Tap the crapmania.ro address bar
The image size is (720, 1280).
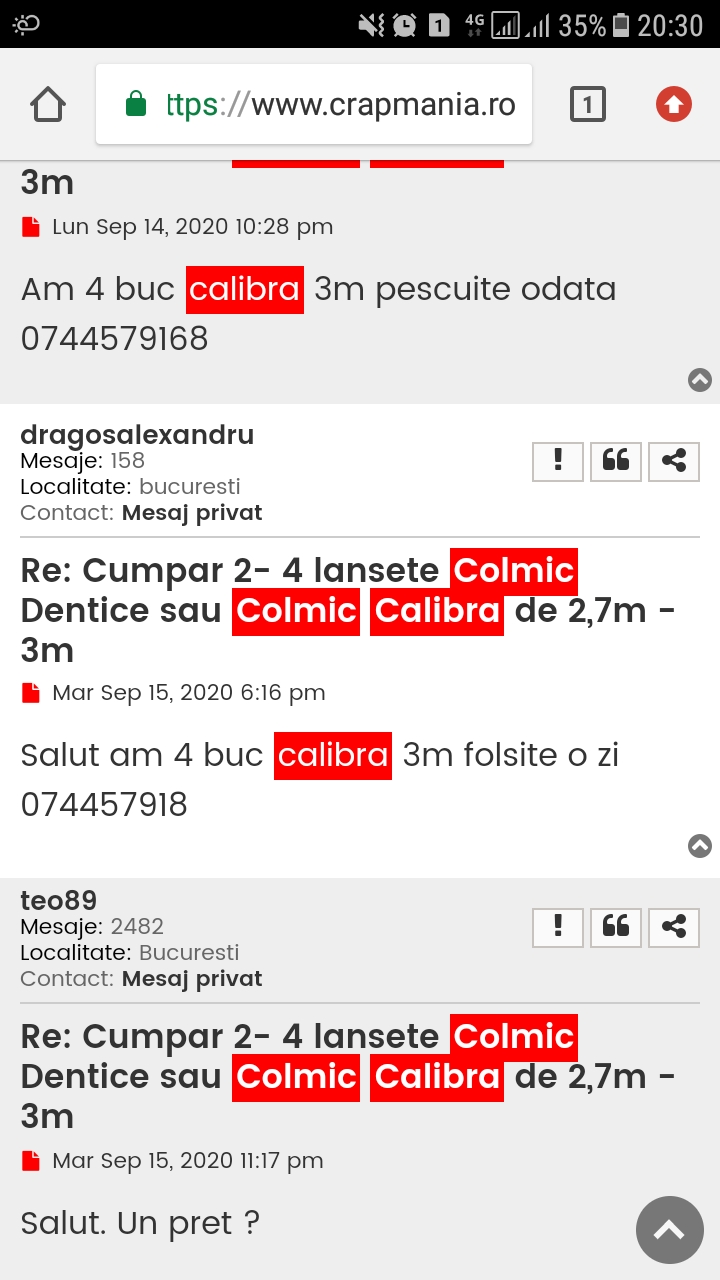(314, 104)
